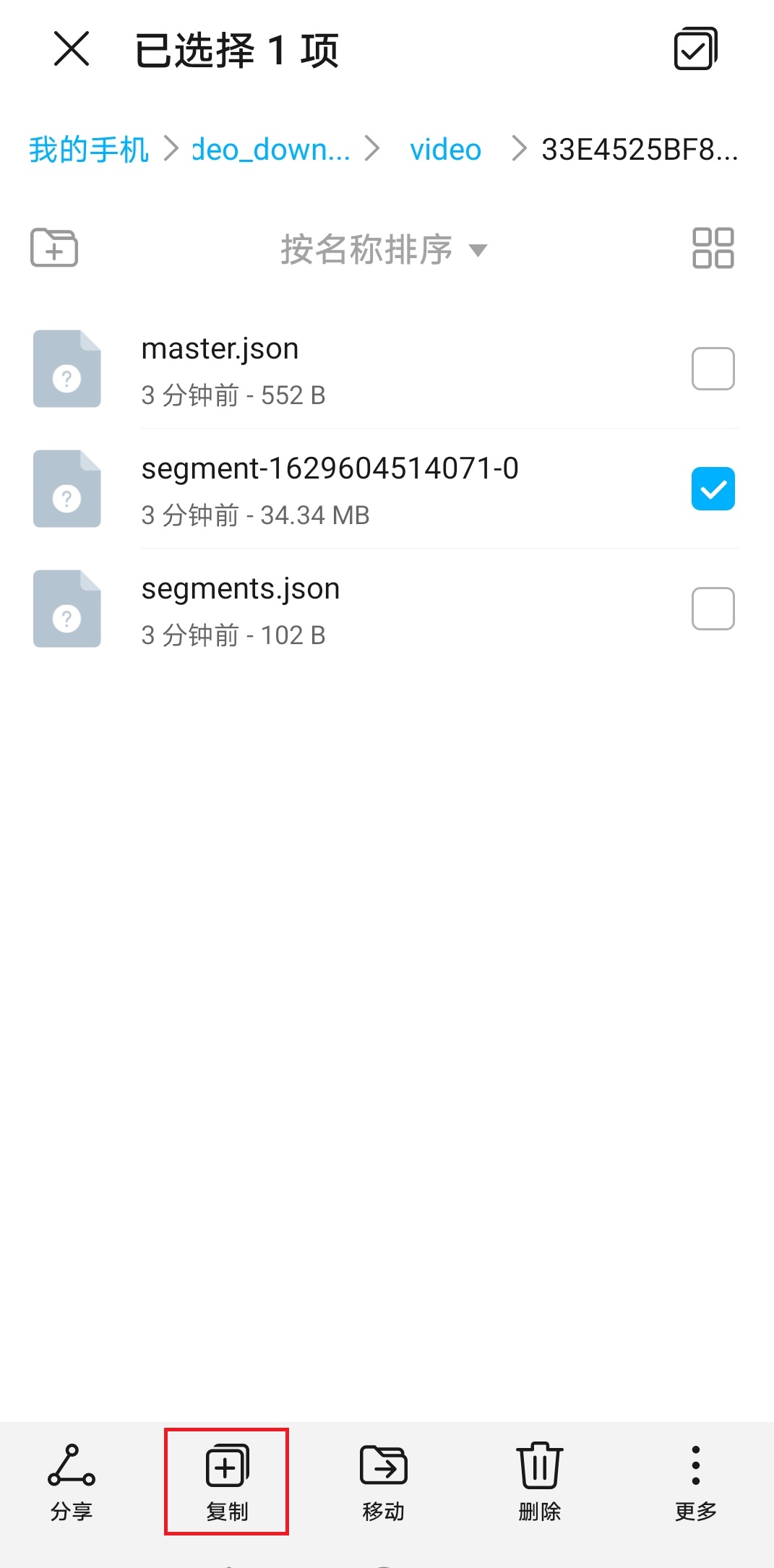Open the video folder in the breadcrumb
Screen dimensions: 774x1568
445,150
